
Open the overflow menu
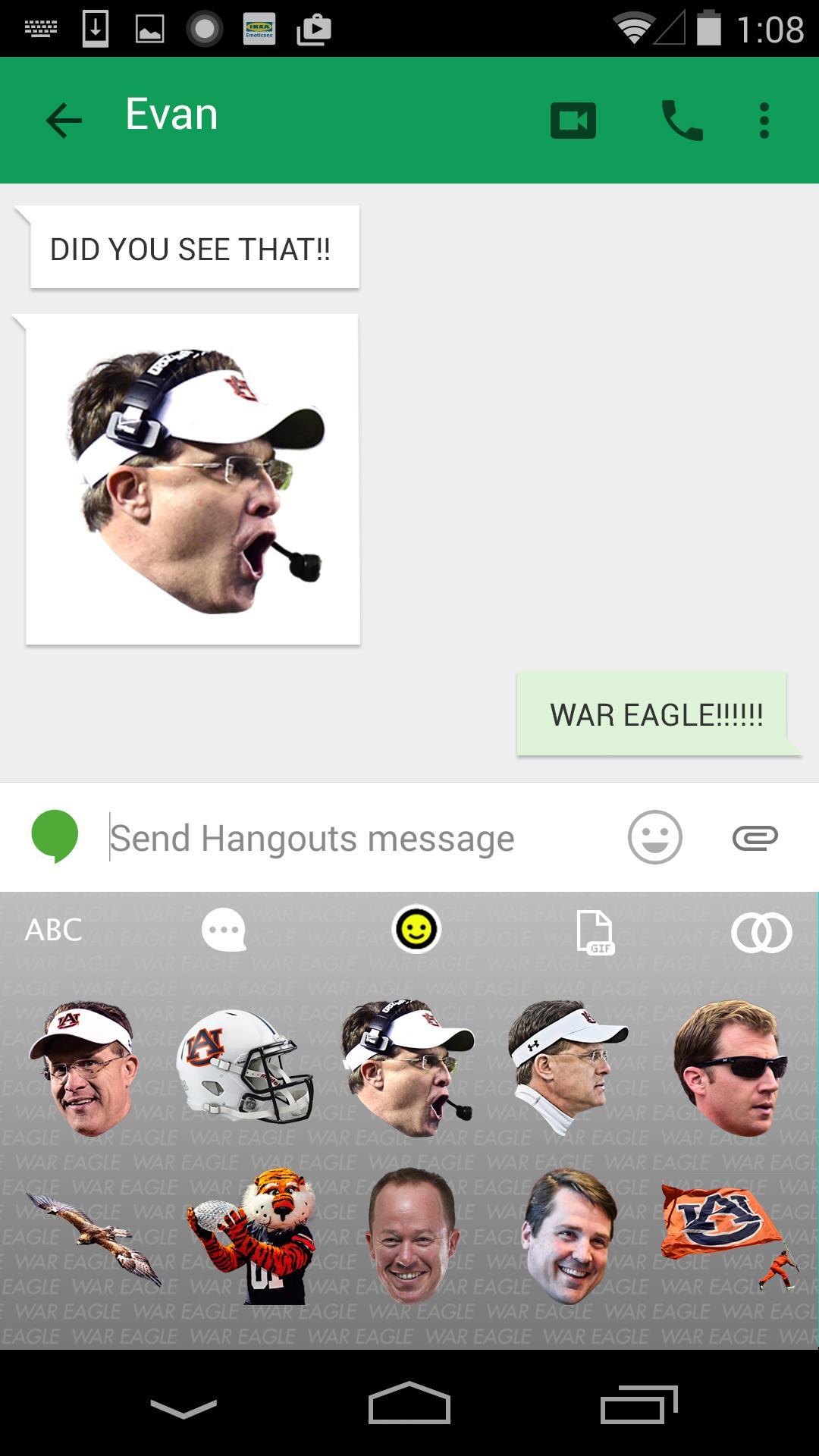tap(764, 121)
